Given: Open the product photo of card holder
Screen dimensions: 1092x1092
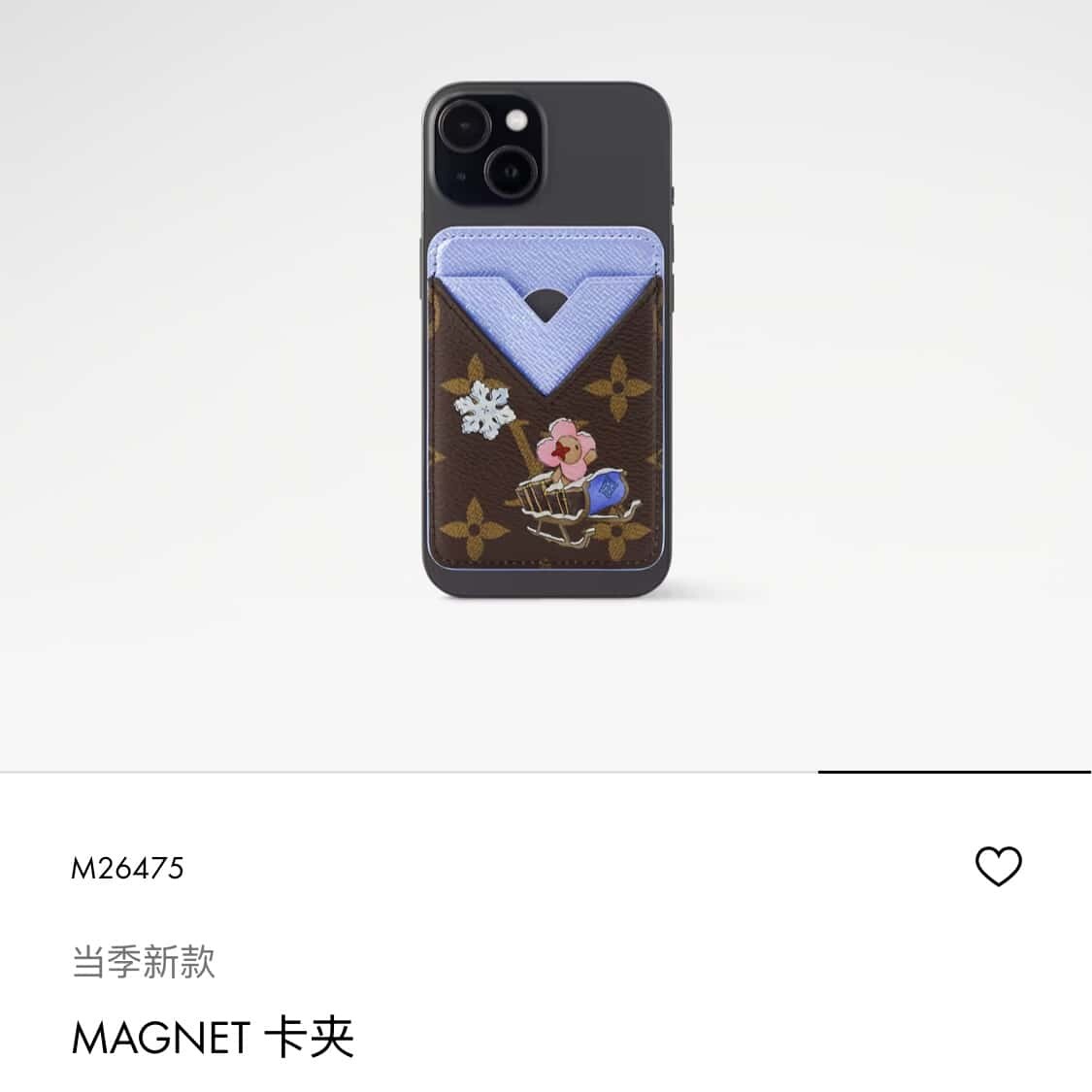Looking at the screenshot, I should click(546, 340).
